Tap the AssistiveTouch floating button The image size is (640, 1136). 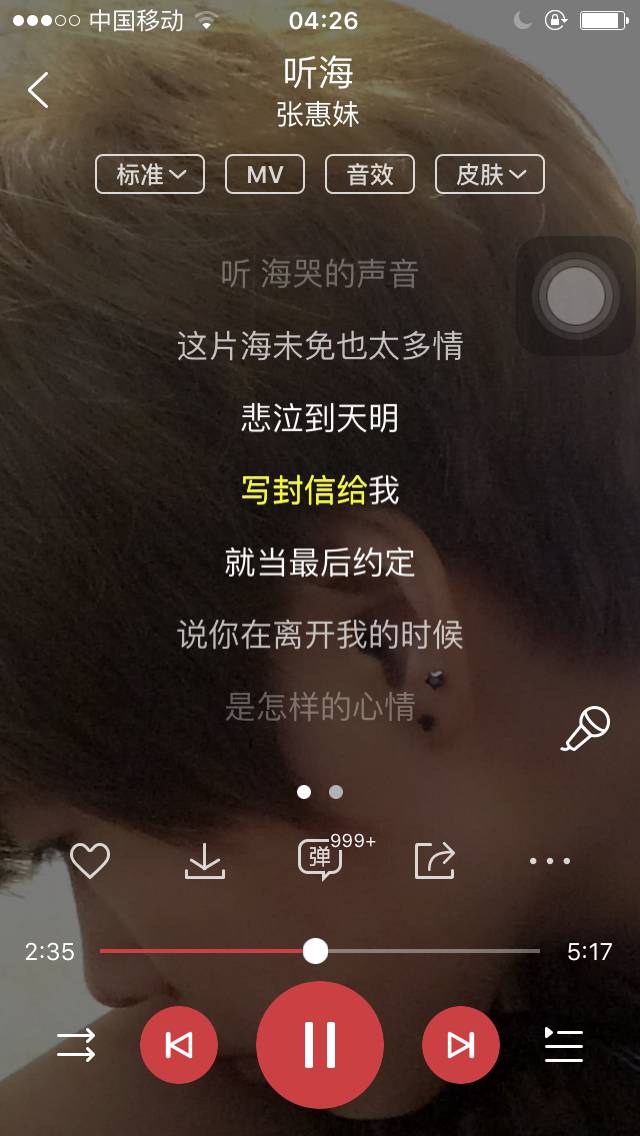point(576,296)
